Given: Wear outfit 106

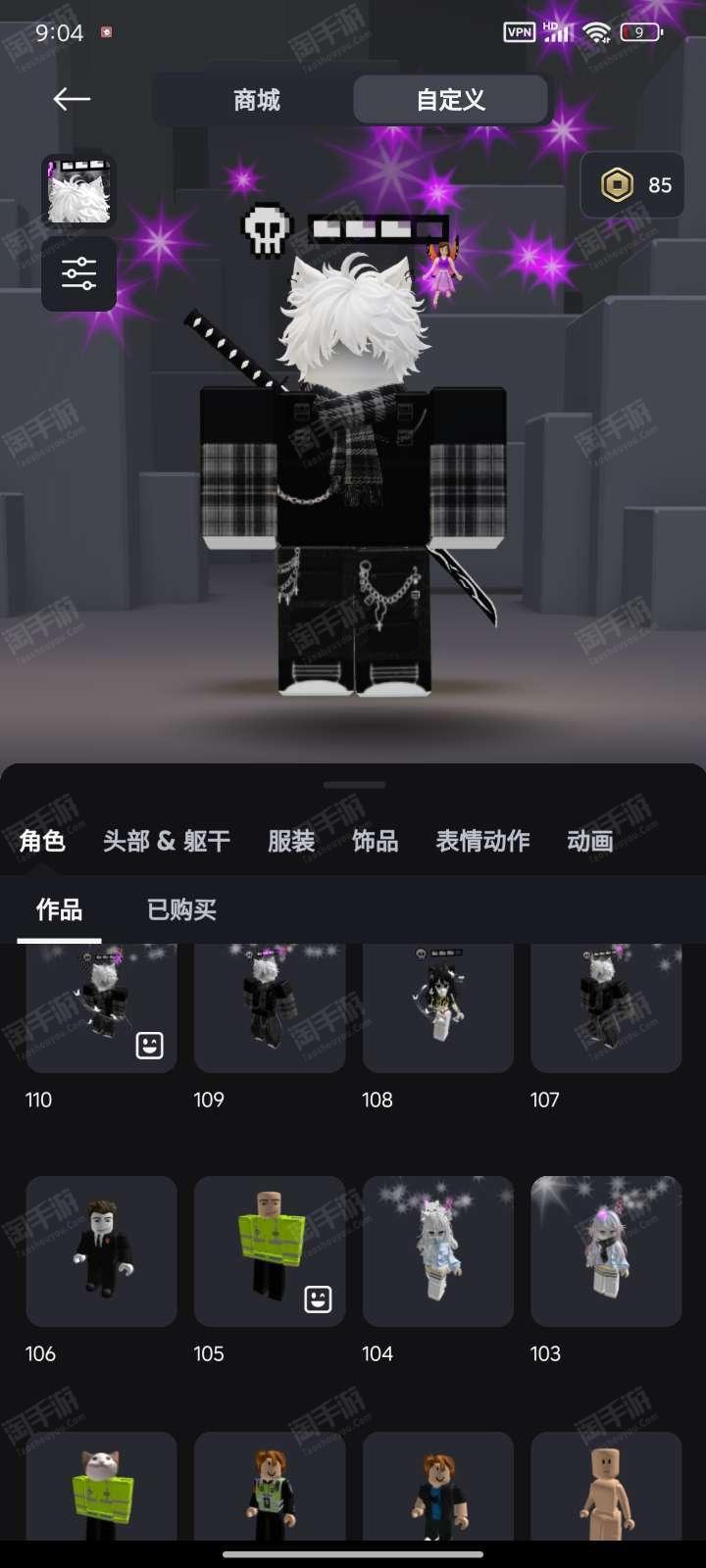Looking at the screenshot, I should coord(101,1251).
